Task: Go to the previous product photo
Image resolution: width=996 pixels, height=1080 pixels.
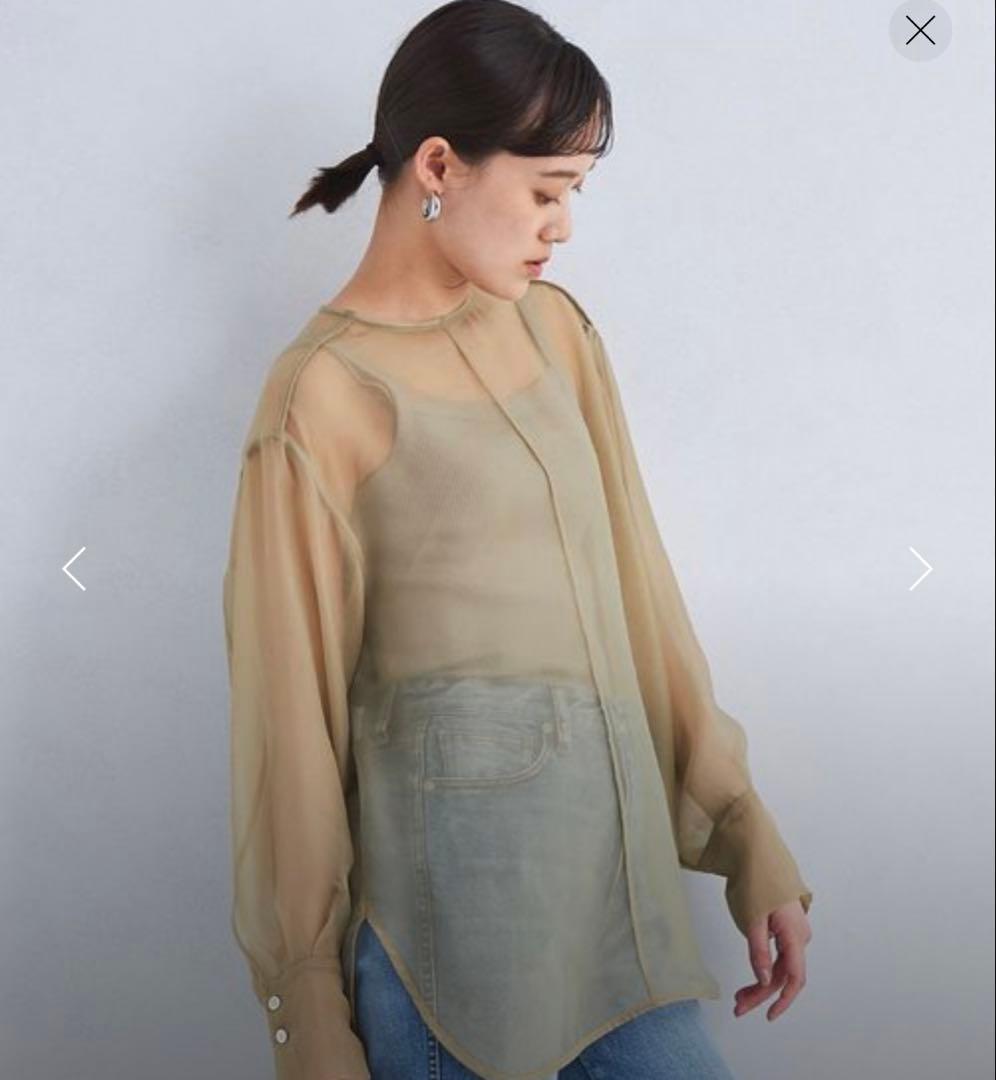Action: [x=74, y=569]
